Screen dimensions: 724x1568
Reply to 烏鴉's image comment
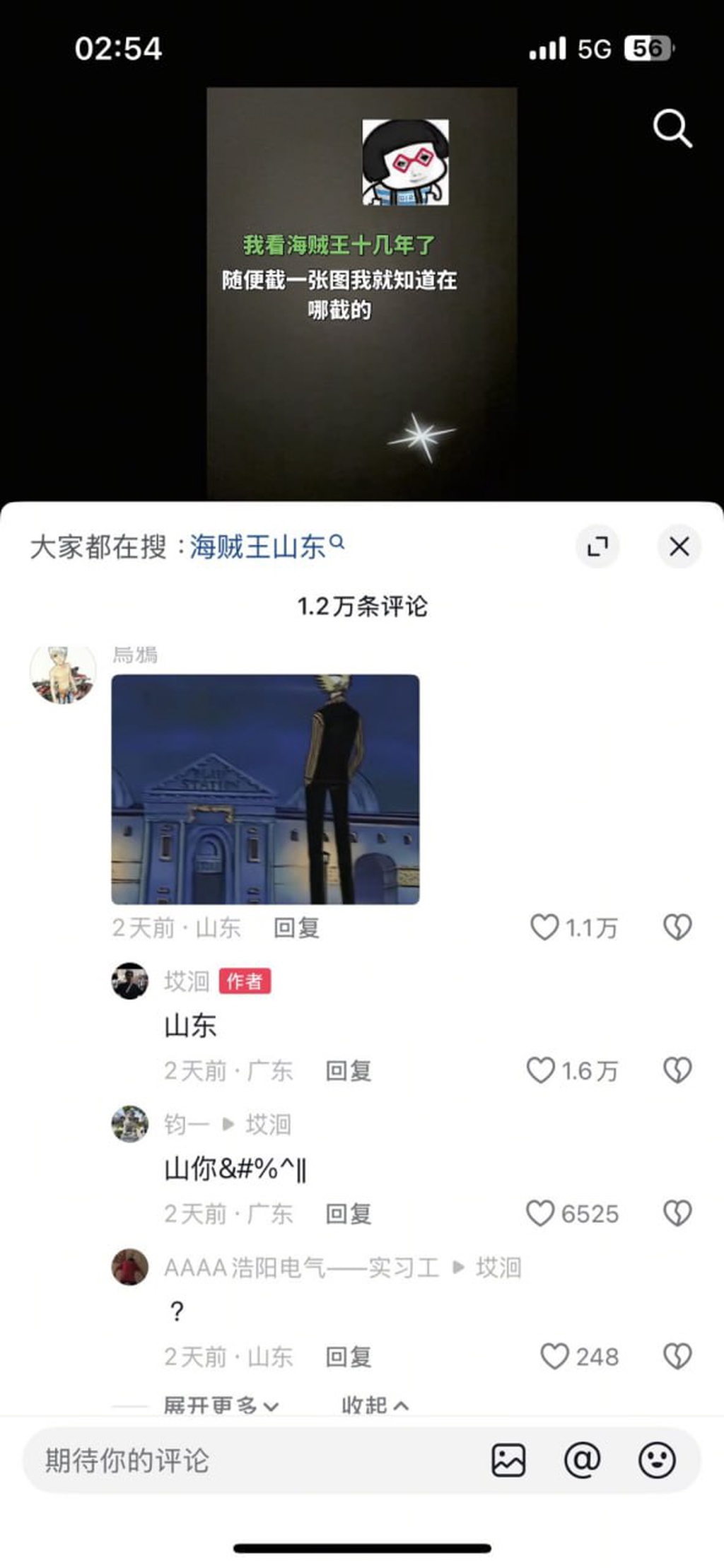(296, 927)
